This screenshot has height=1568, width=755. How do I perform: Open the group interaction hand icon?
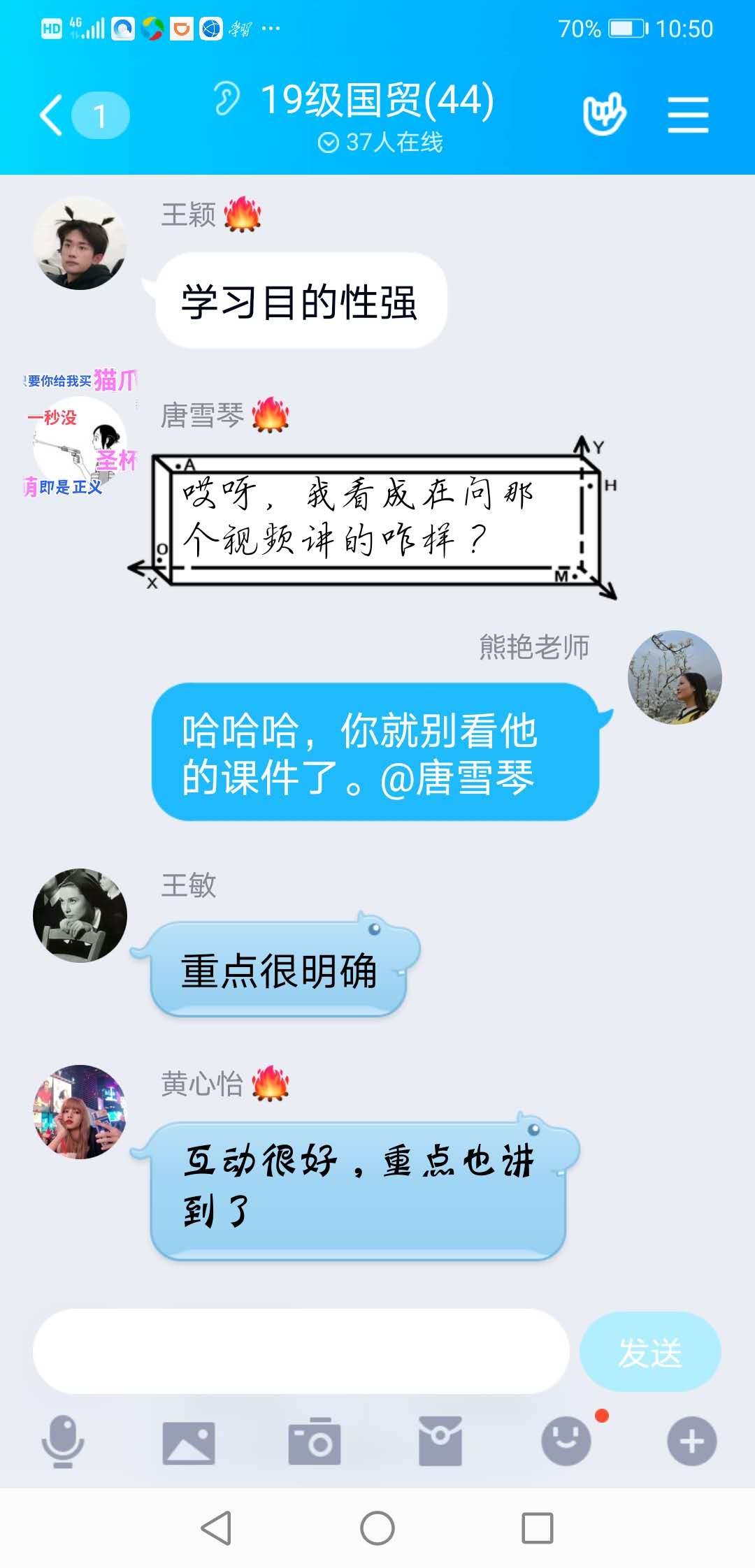pos(604,114)
